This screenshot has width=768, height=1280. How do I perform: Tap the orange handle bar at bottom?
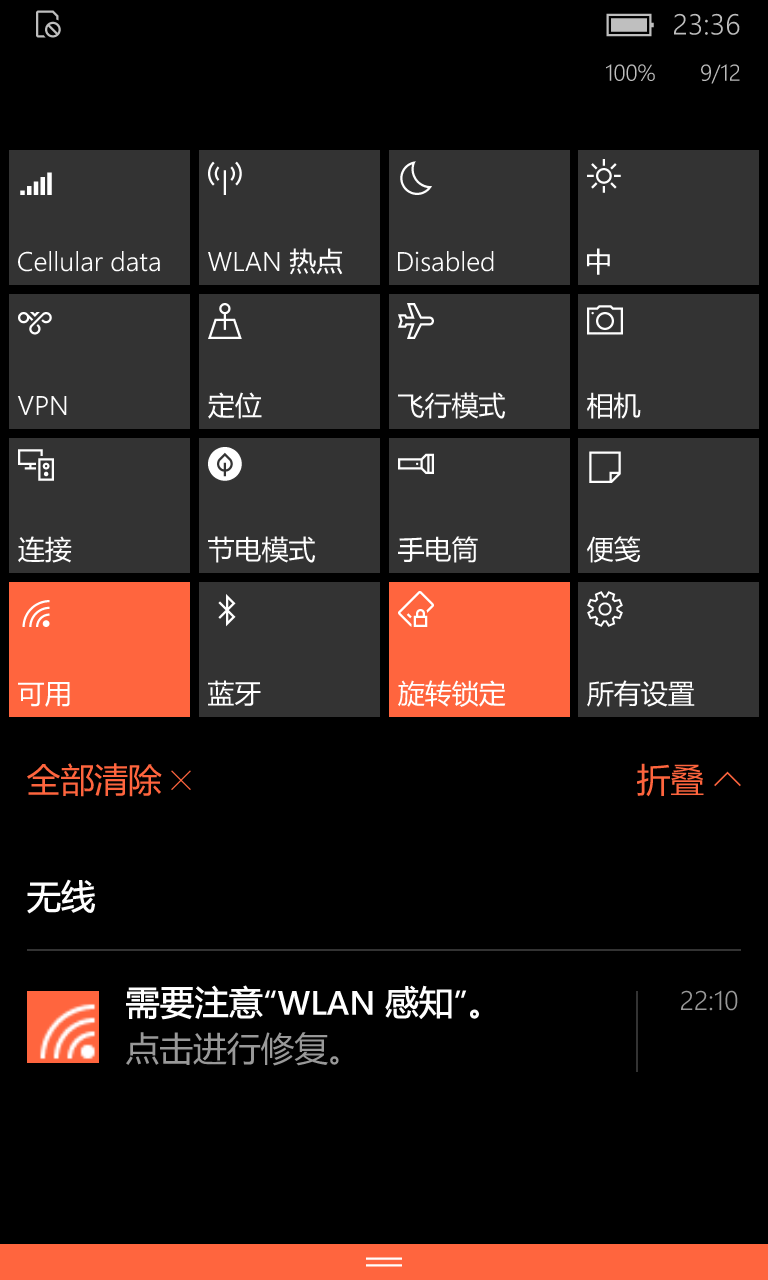(384, 1262)
